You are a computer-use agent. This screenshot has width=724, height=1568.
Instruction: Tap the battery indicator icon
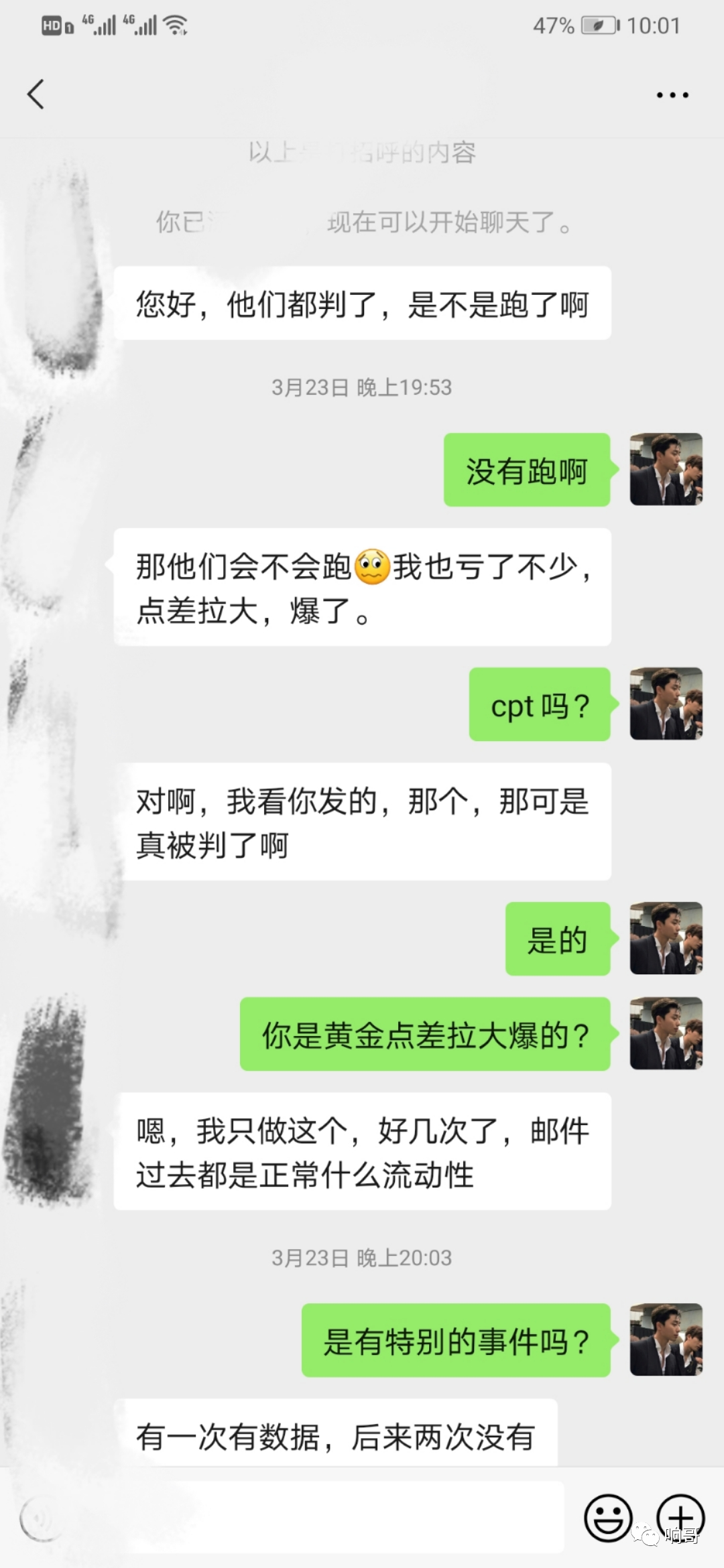[596, 25]
